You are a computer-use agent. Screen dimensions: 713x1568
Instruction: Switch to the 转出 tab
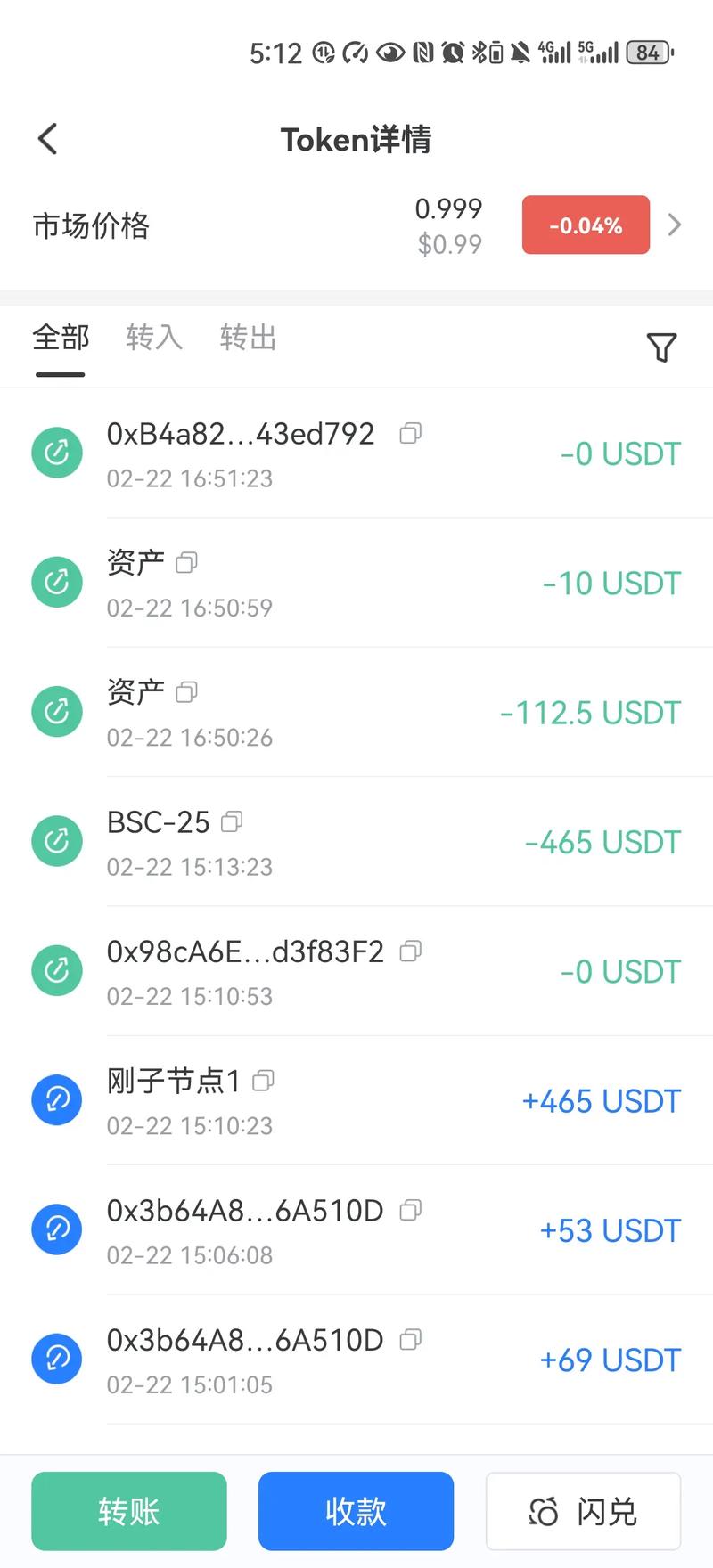point(247,337)
